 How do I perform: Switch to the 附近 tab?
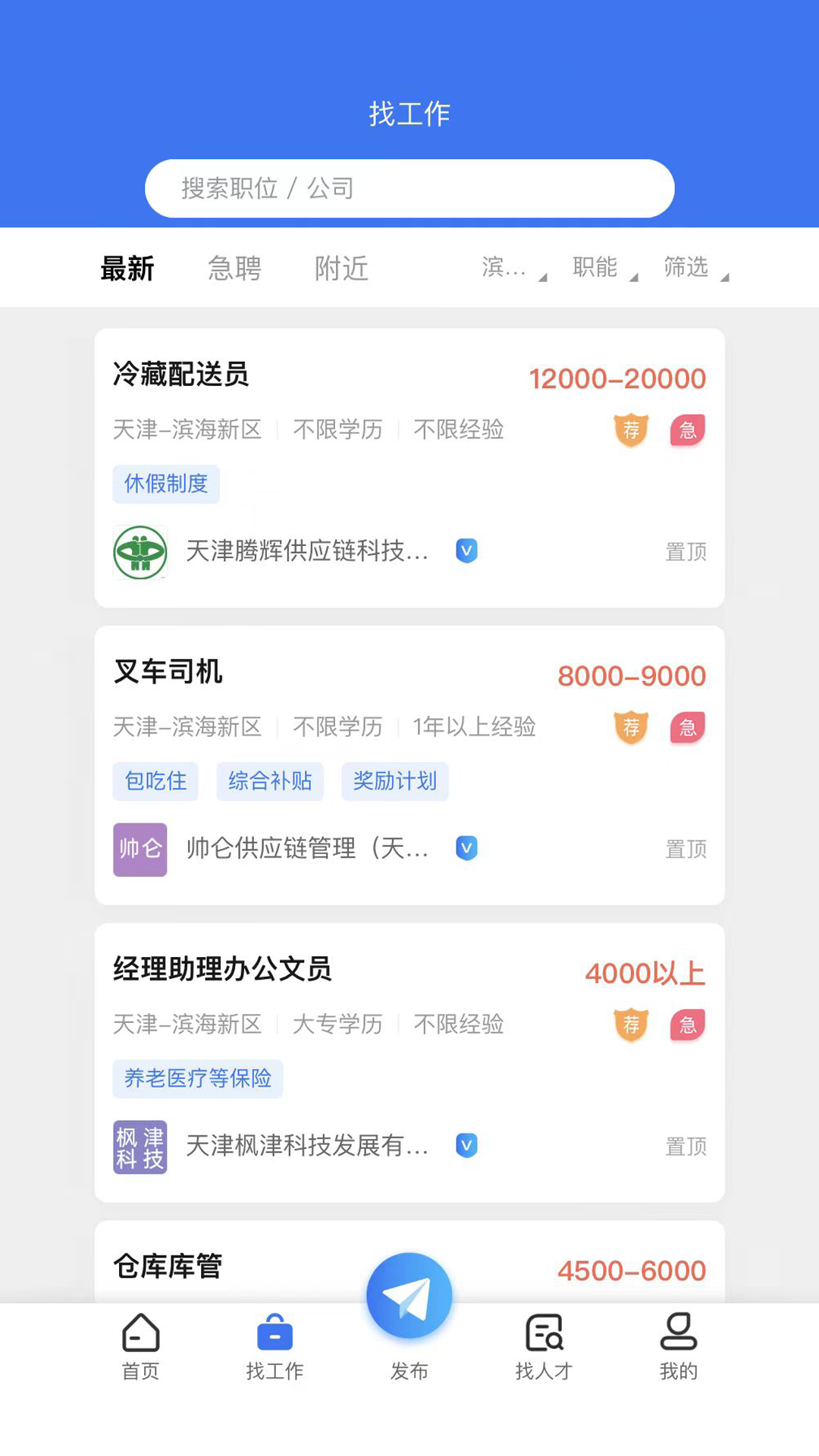point(341,268)
